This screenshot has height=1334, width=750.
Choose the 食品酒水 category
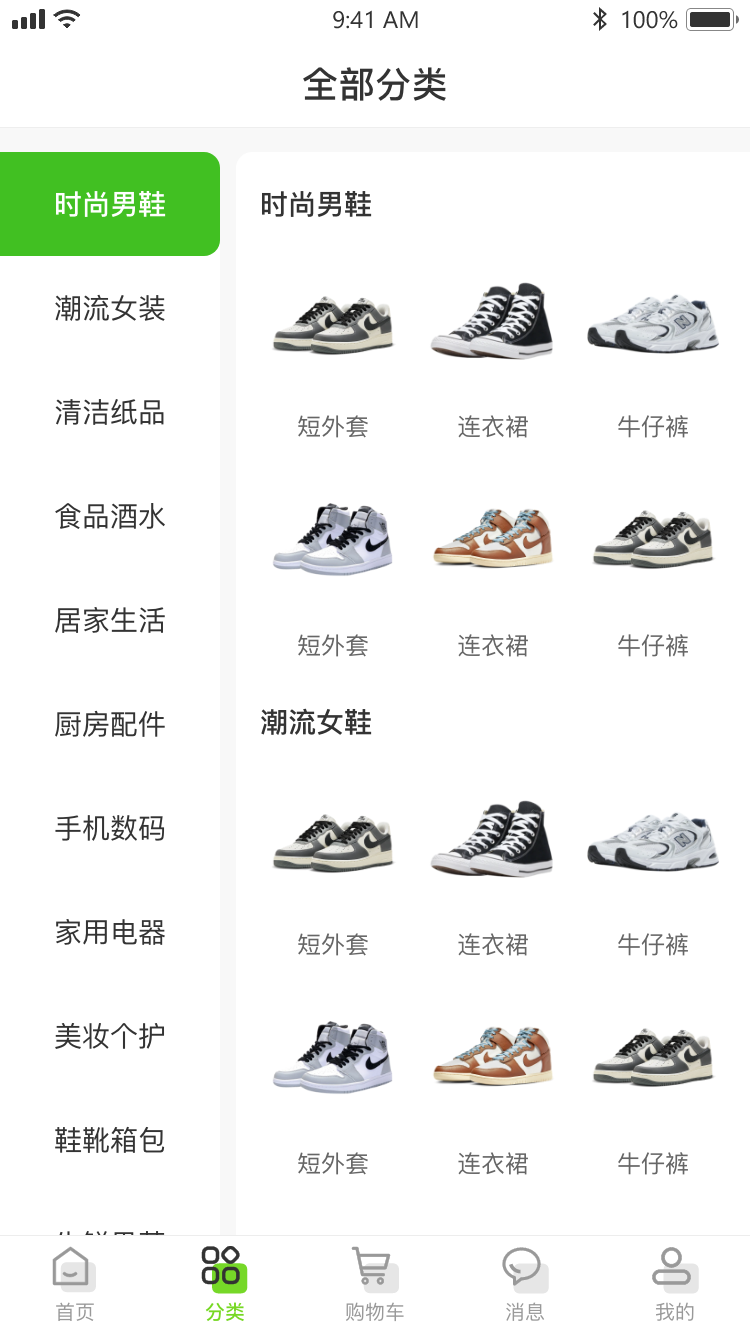[x=110, y=517]
